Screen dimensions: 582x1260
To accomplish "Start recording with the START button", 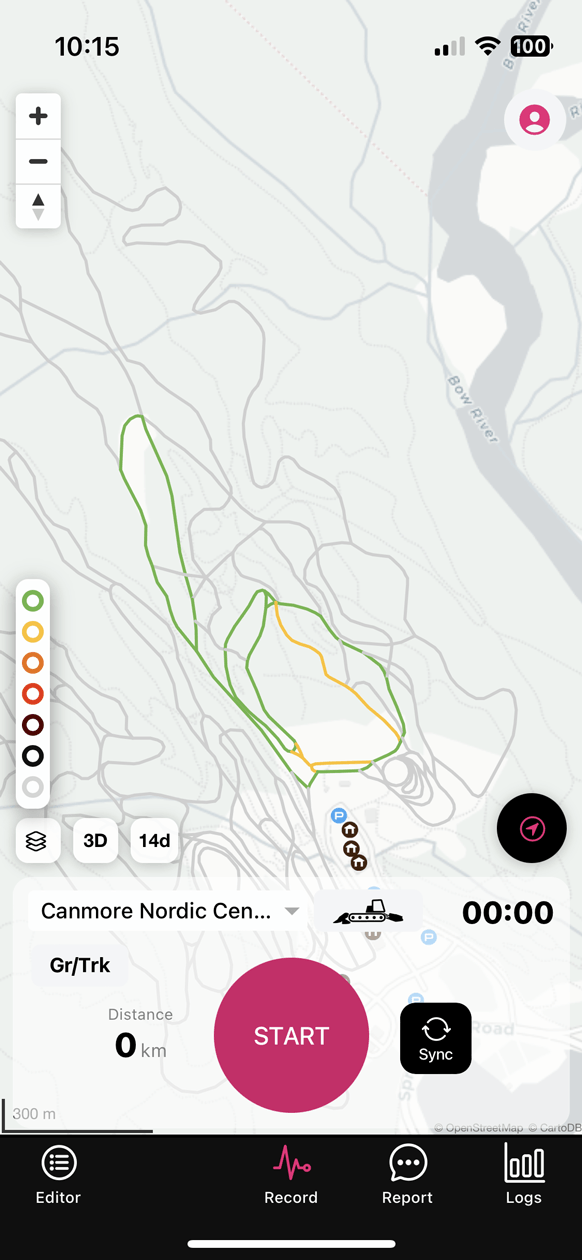I will click(x=291, y=1036).
